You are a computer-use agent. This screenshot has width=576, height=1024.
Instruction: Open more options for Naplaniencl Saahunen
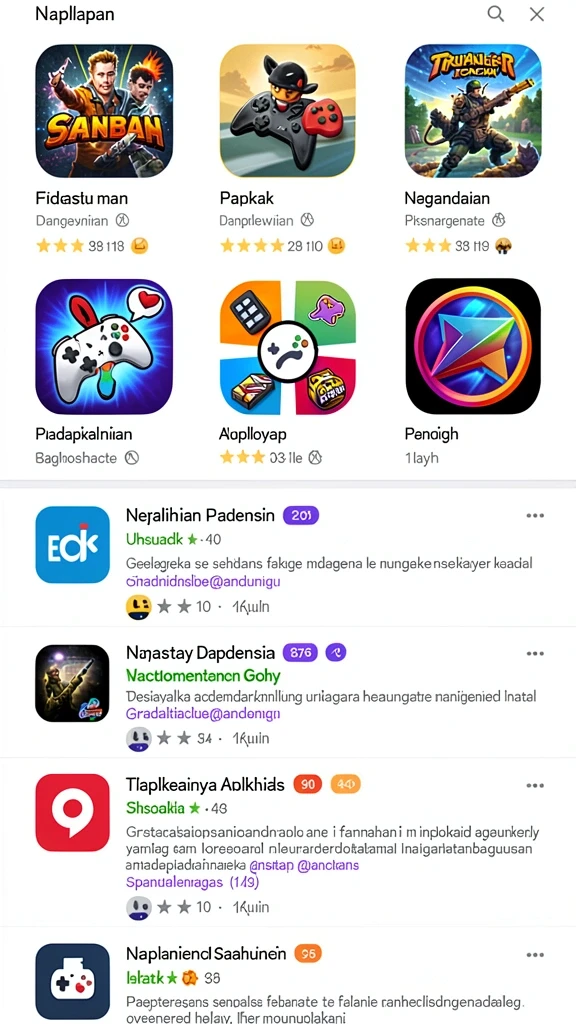pos(535,955)
